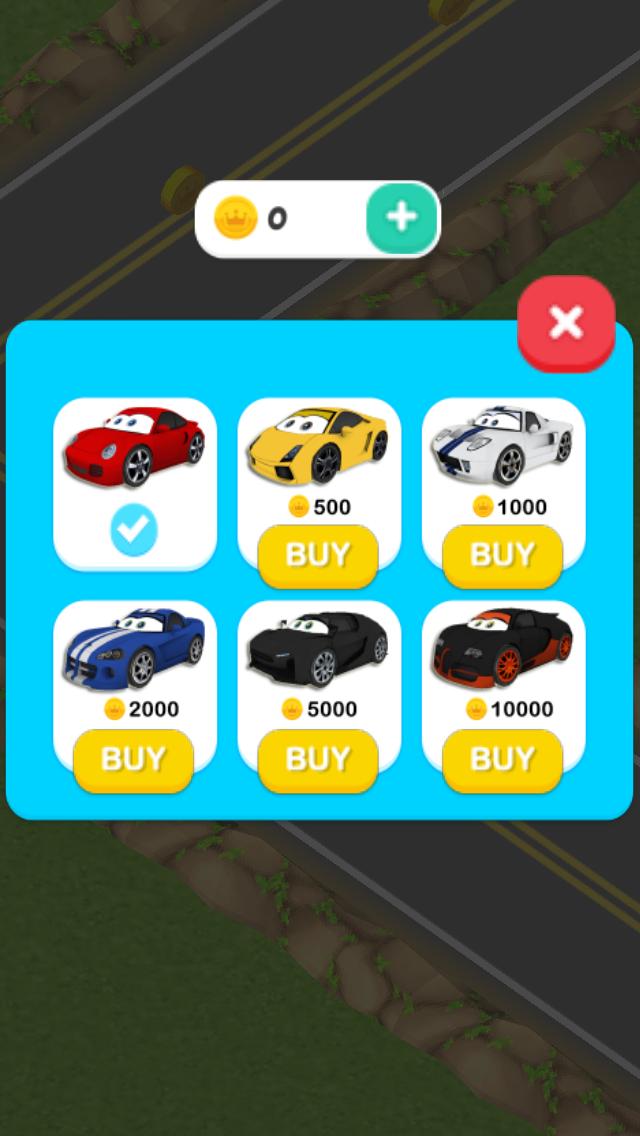The height and width of the screenshot is (1136, 640).
Task: Buy the black car for 5000 coins
Action: coord(318,760)
